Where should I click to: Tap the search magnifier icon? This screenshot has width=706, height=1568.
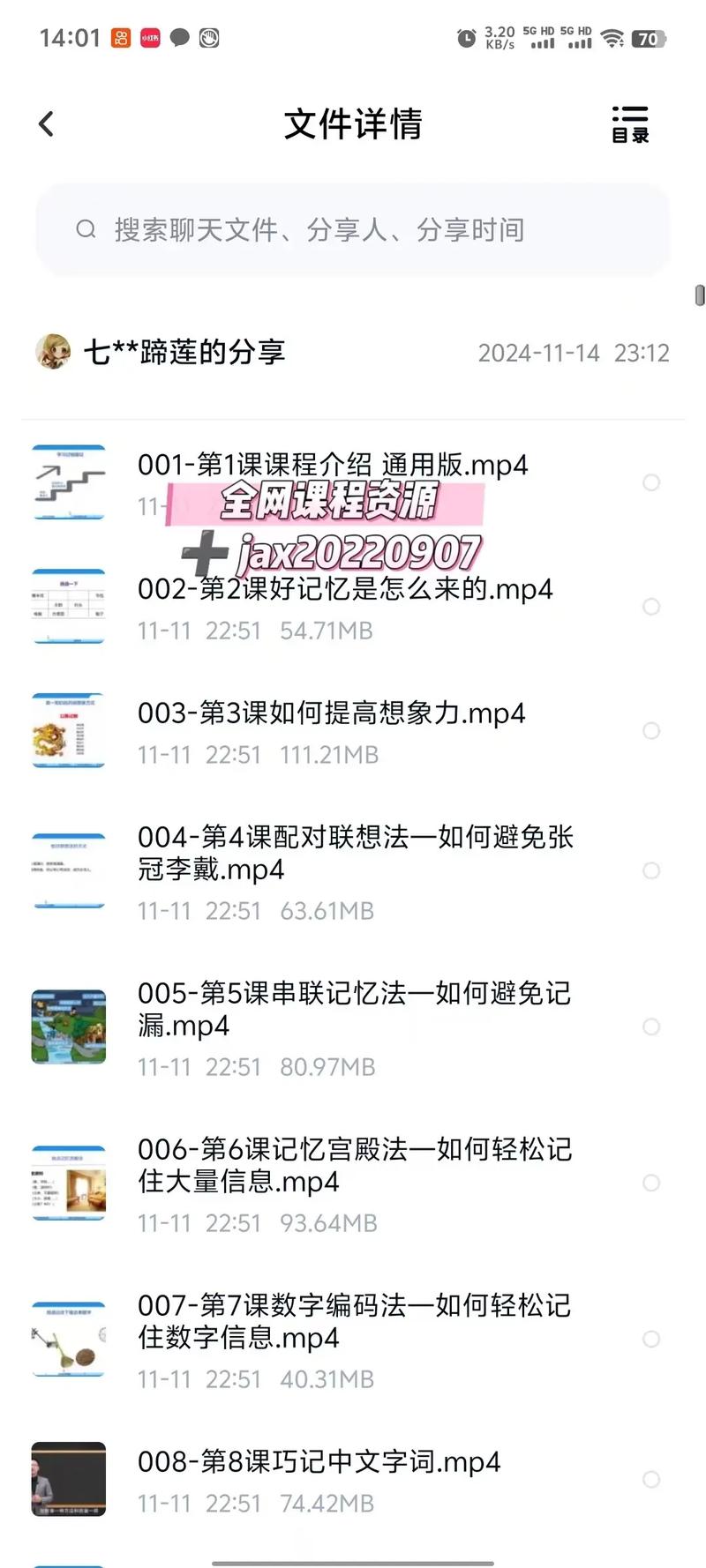coord(85,228)
